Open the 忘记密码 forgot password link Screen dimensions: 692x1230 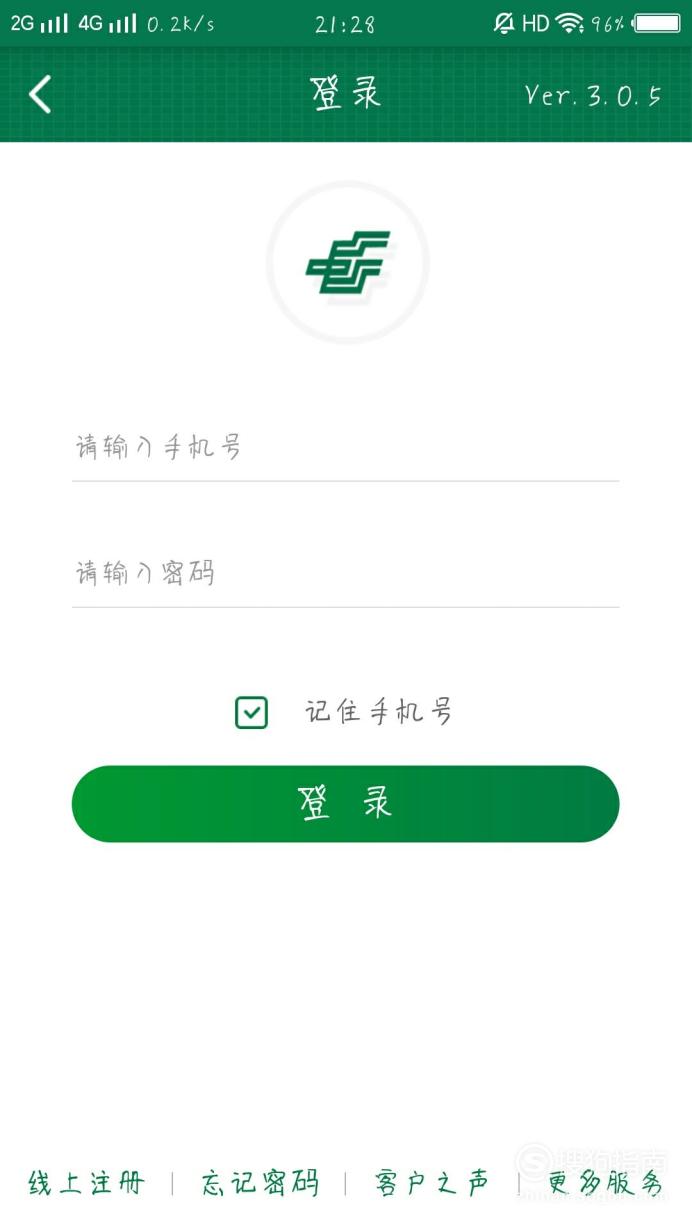pos(260,1184)
